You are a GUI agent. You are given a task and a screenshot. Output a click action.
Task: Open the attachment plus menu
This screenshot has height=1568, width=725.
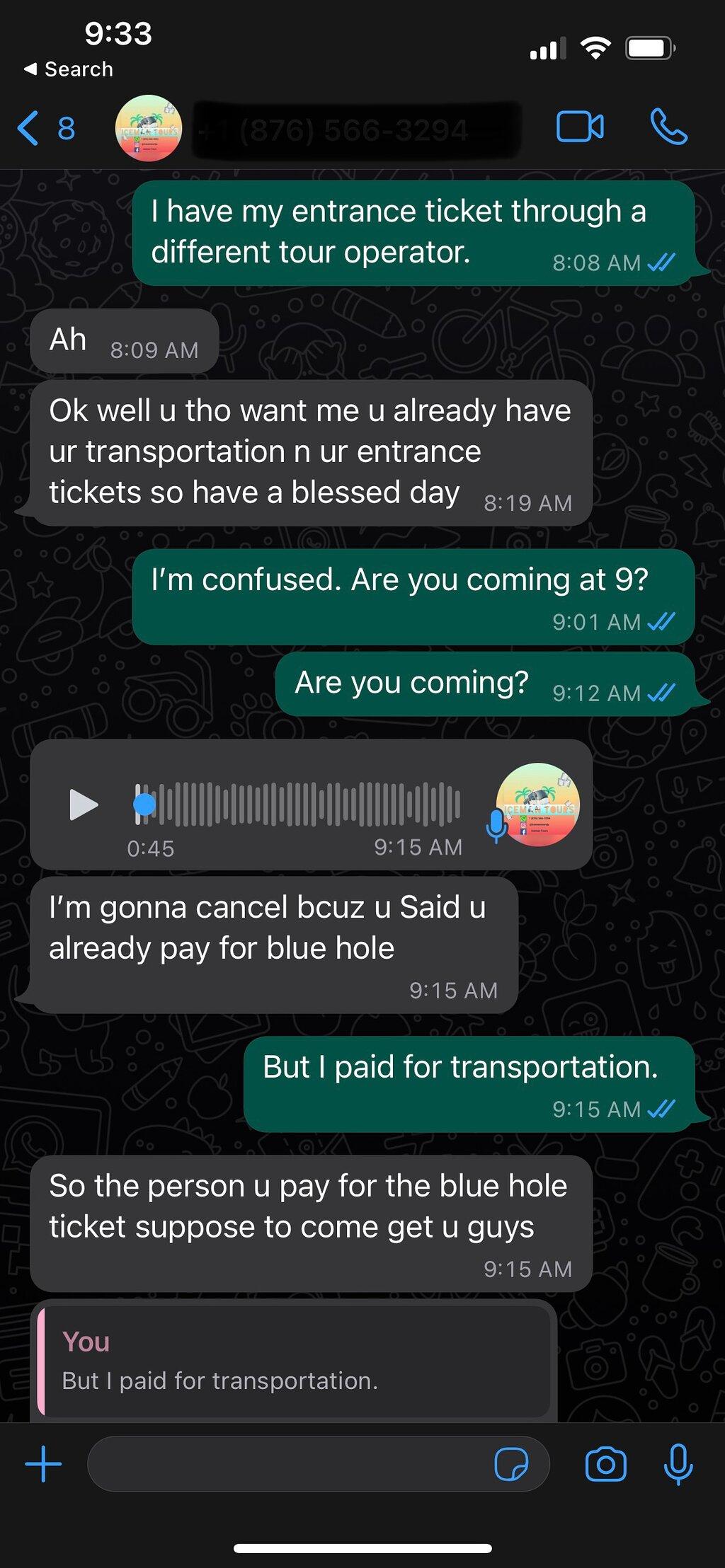tap(44, 1464)
